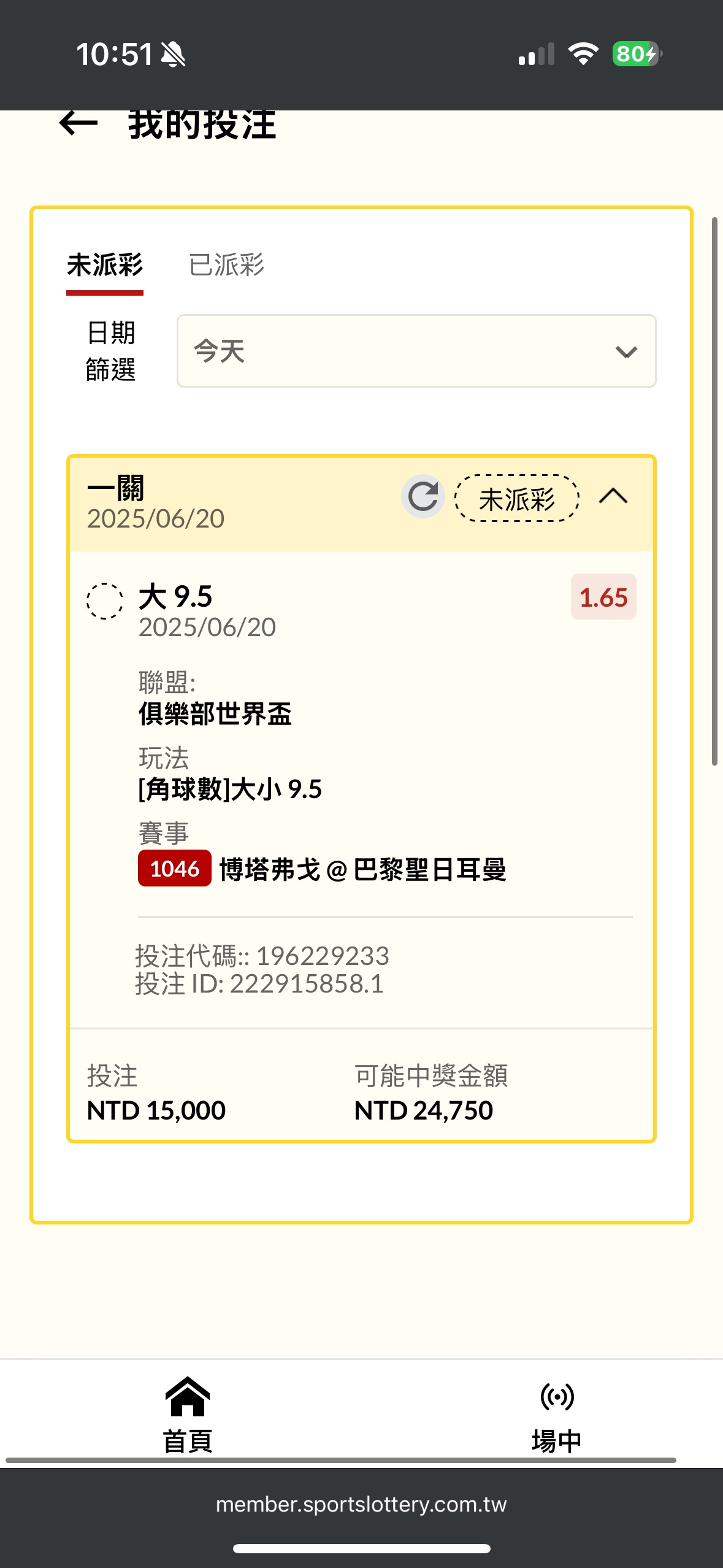Switch to the 已派彩 tab
Image resolution: width=723 pixels, height=1568 pixels.
[226, 265]
